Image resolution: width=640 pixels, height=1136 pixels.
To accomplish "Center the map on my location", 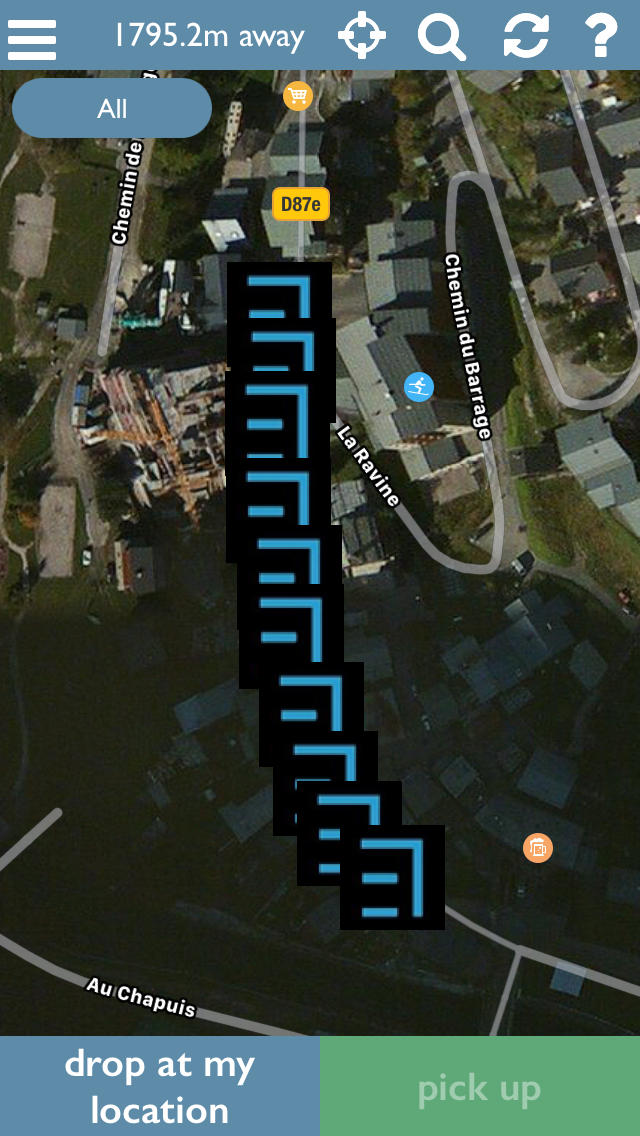I will (x=362, y=35).
